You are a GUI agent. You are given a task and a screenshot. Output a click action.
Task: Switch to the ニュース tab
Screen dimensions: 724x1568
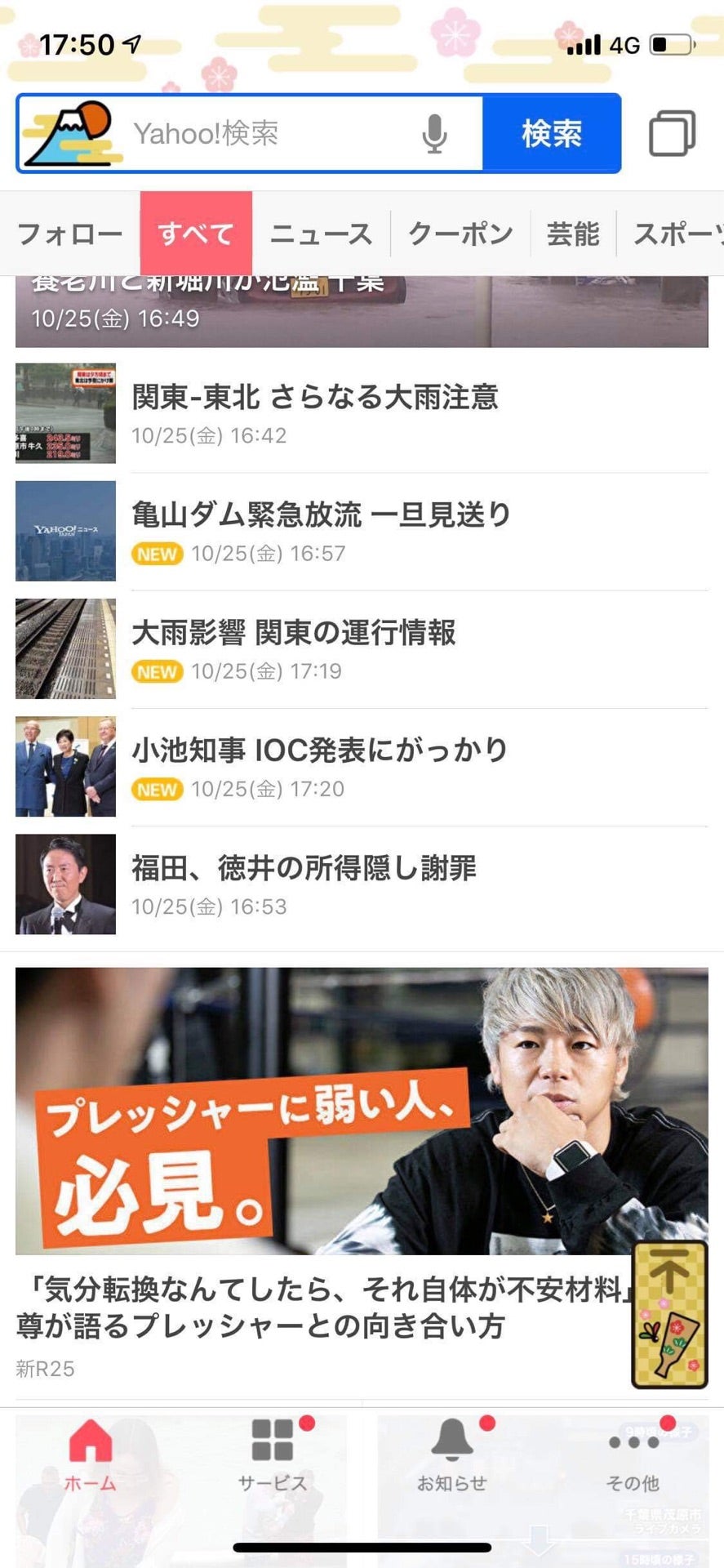[x=321, y=234]
